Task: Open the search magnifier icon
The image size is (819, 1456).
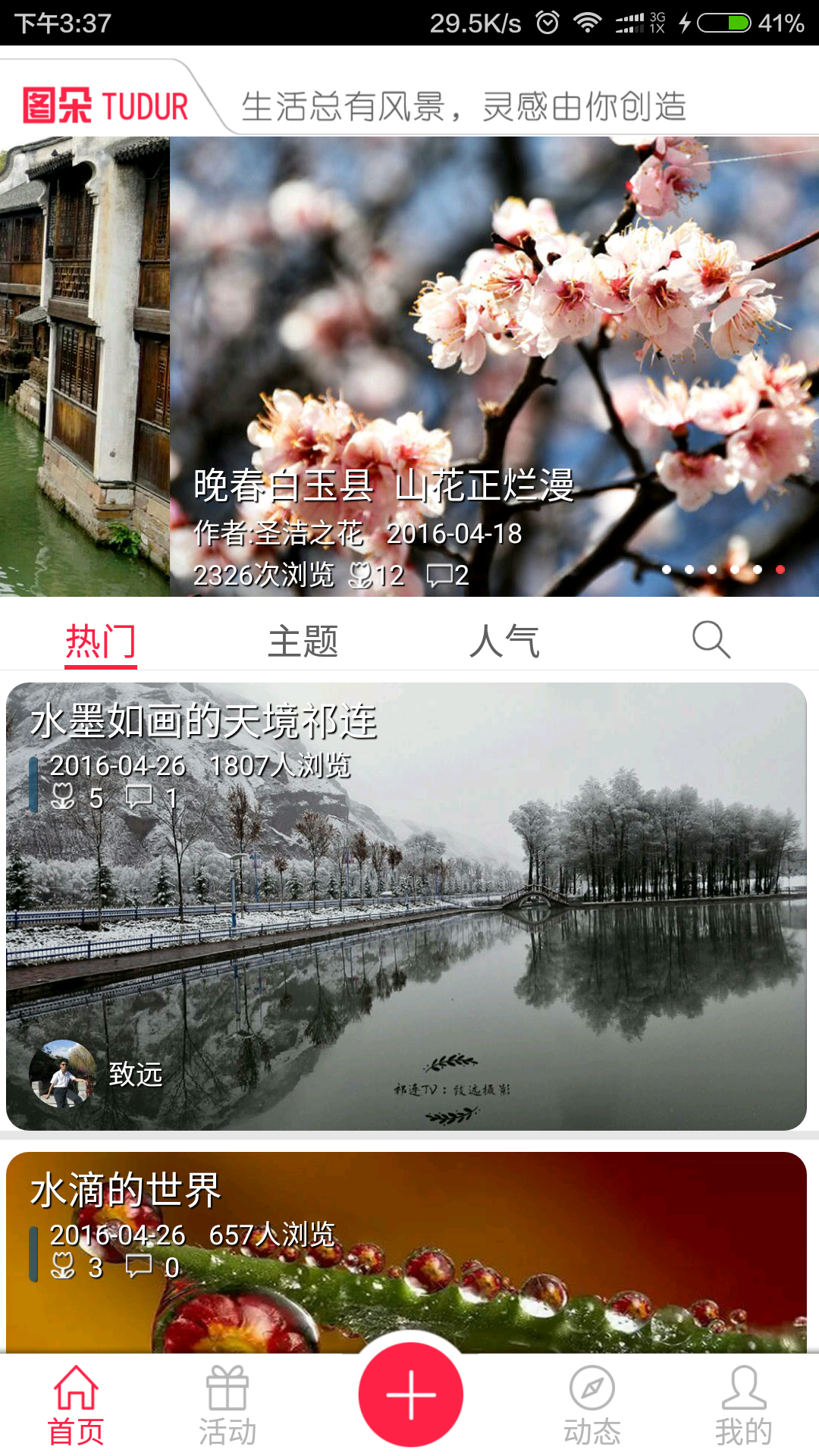Action: tap(711, 640)
